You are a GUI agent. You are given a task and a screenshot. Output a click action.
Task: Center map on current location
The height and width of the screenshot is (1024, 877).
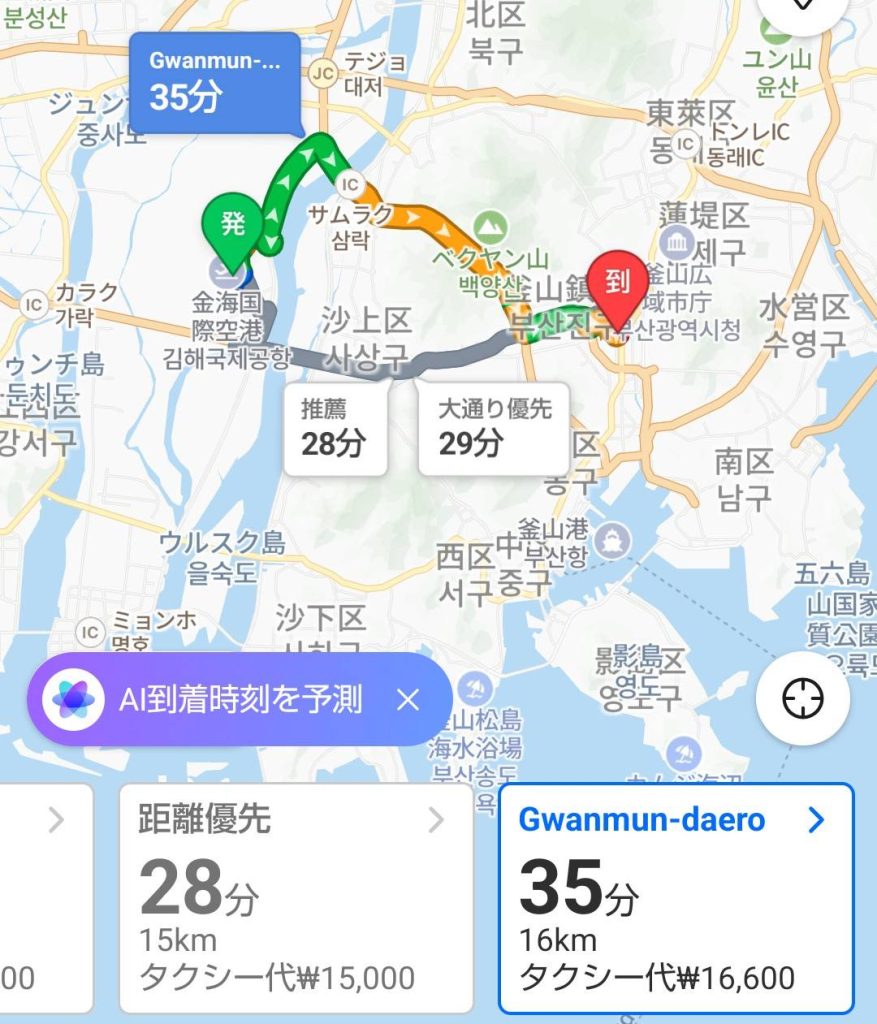click(x=802, y=699)
